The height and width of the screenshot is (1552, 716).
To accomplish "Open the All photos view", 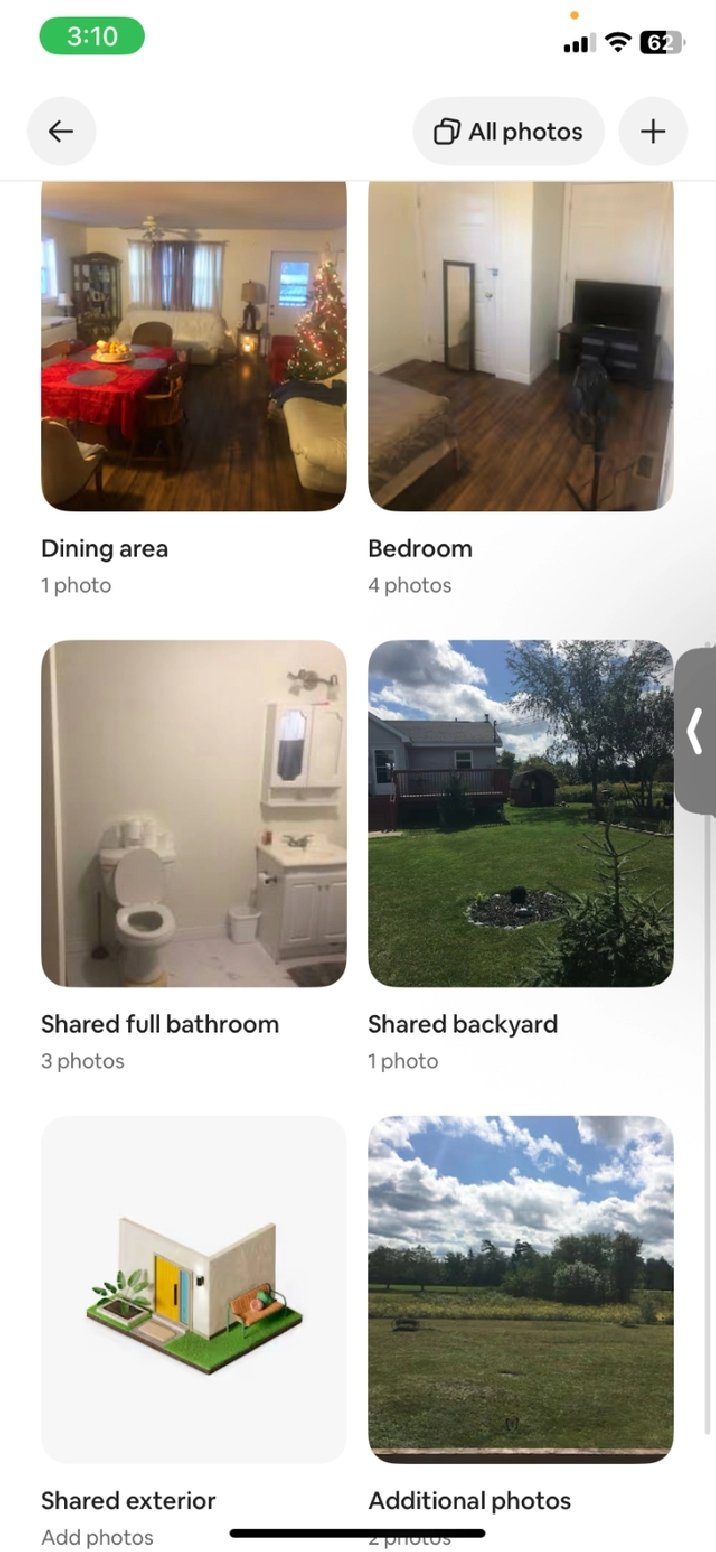I will (508, 131).
